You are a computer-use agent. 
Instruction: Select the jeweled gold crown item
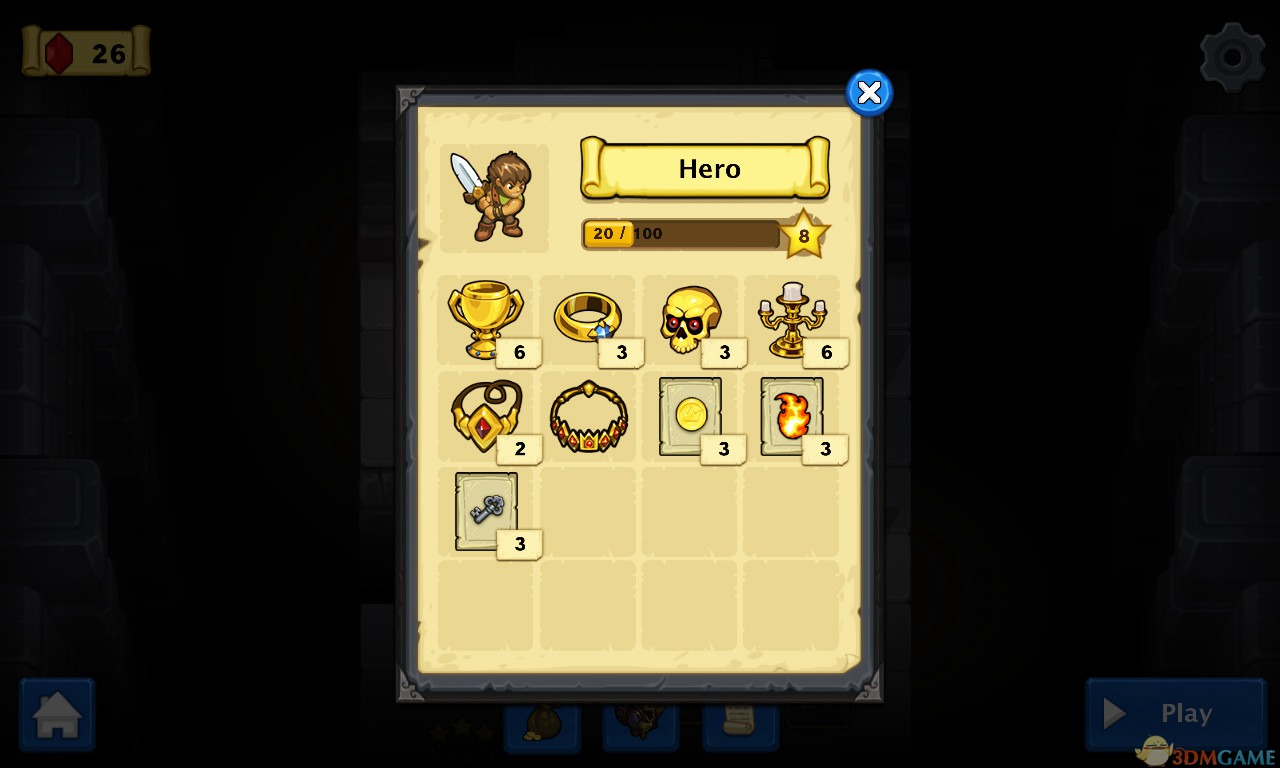588,416
